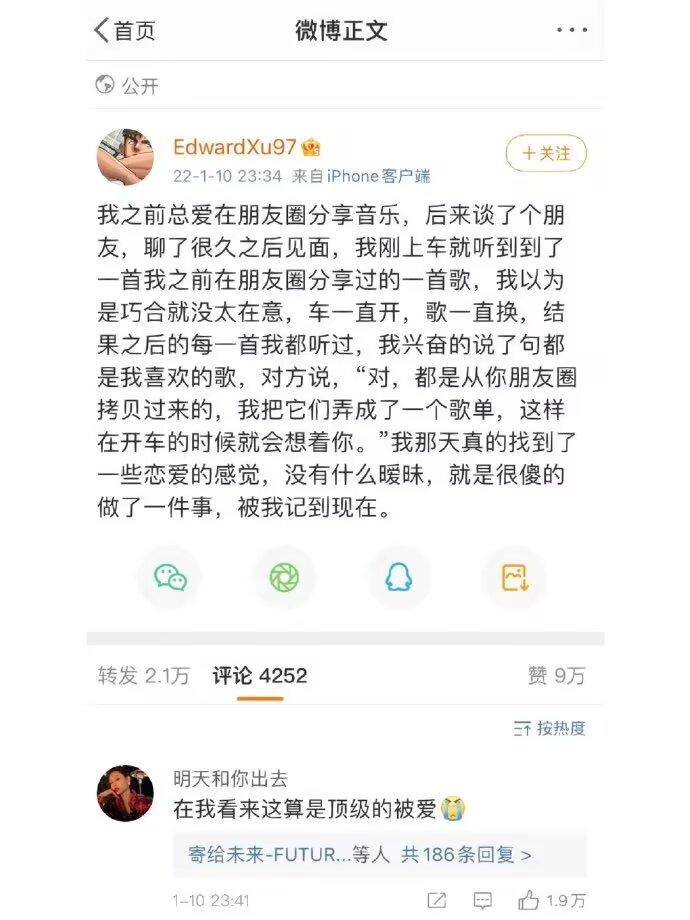The width and height of the screenshot is (690, 920).
Task: Go back to 首页
Action: coord(124,30)
